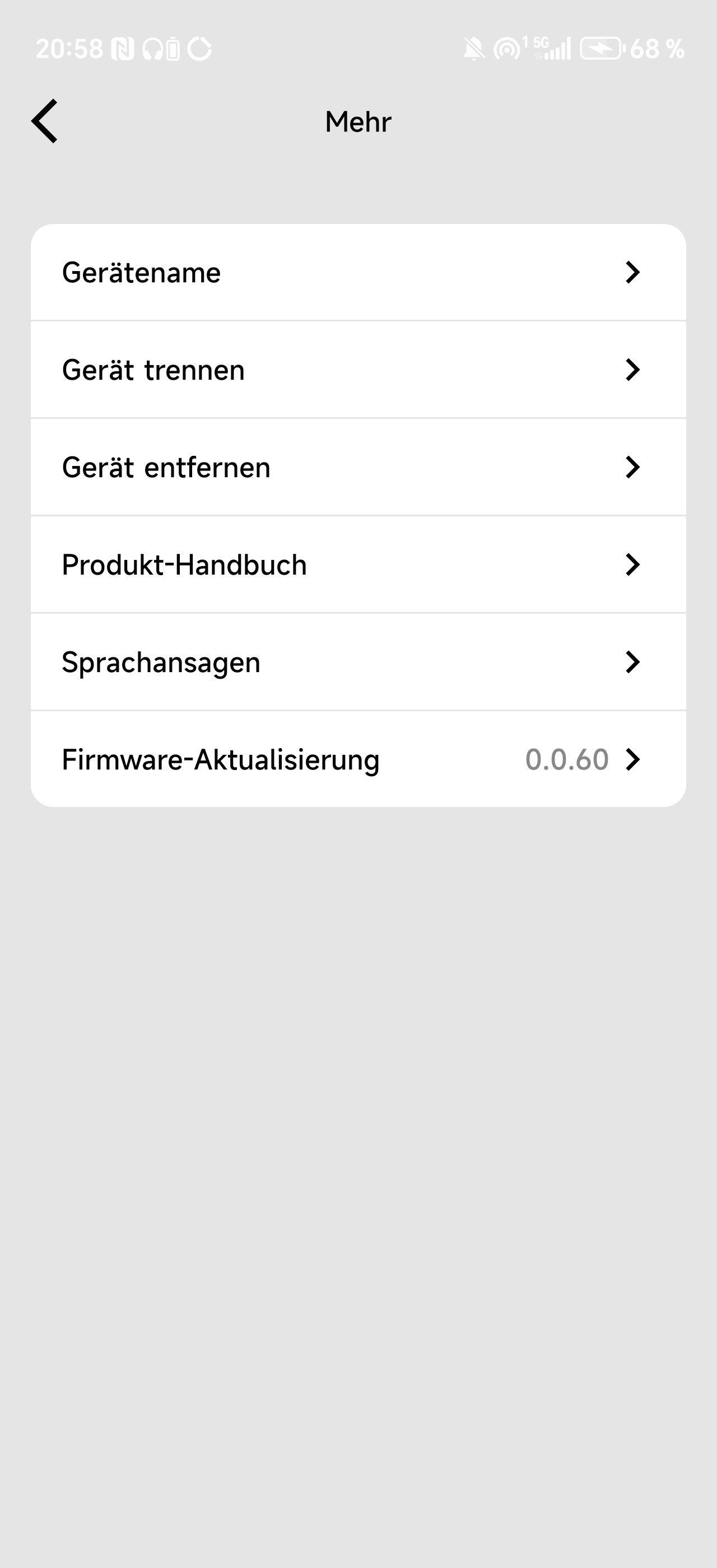Choose Gerät entfernen
The image size is (717, 1568).
point(358,467)
